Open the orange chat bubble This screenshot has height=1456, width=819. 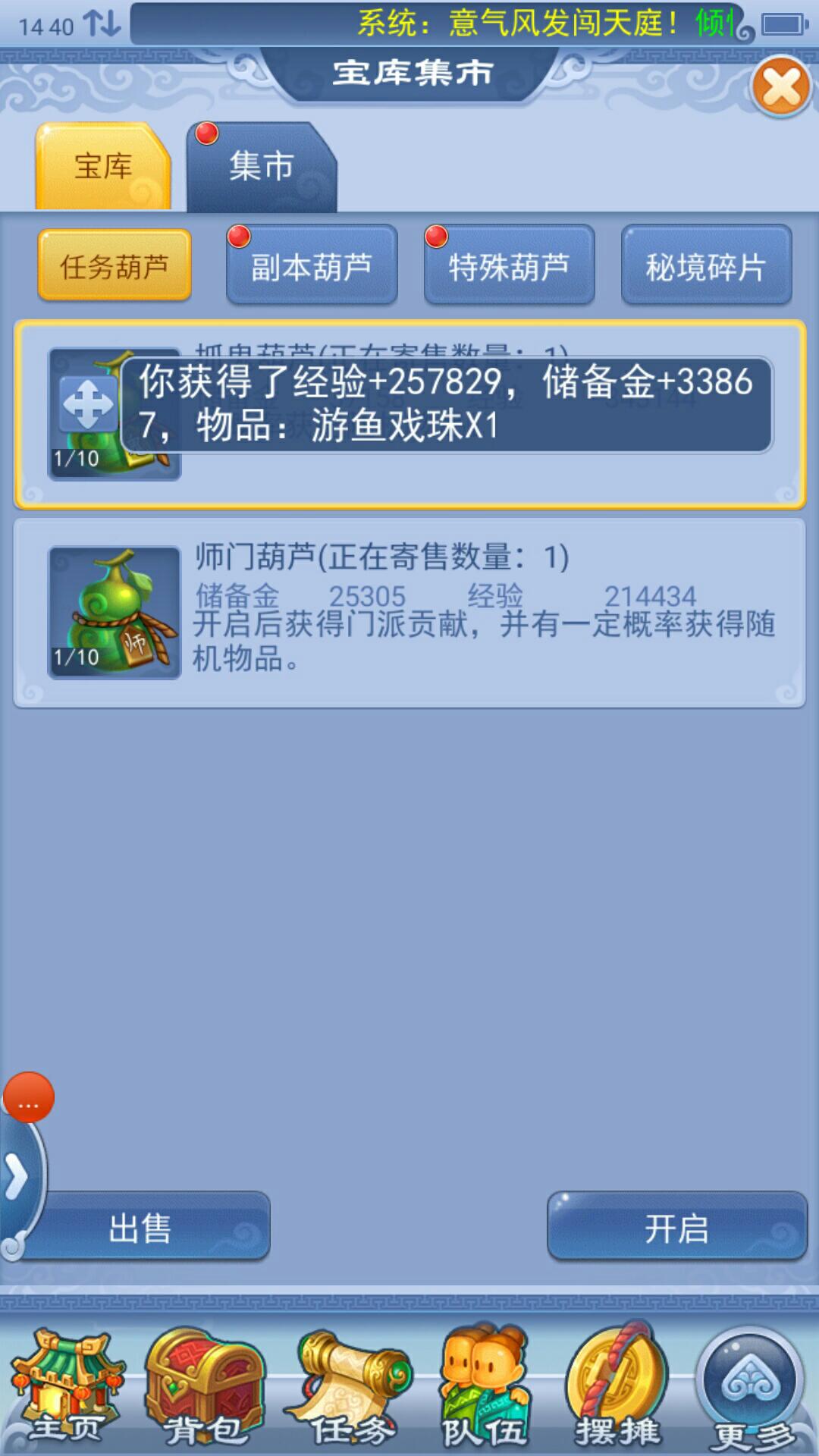coord(29,1097)
